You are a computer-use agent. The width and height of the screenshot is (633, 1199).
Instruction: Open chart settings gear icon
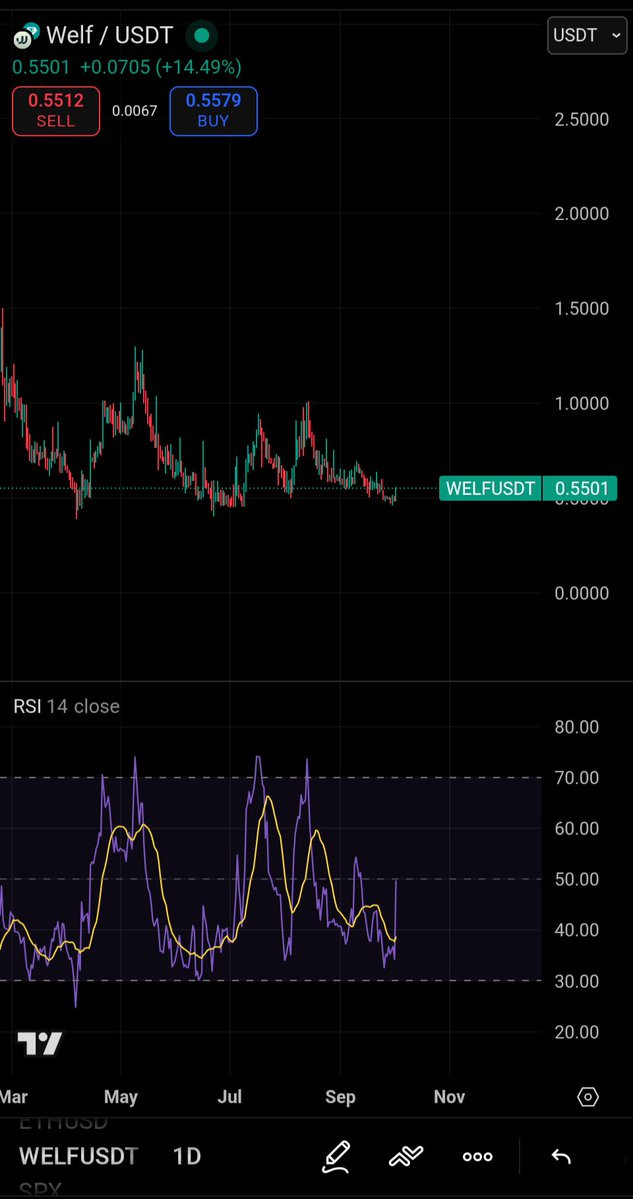587,1097
